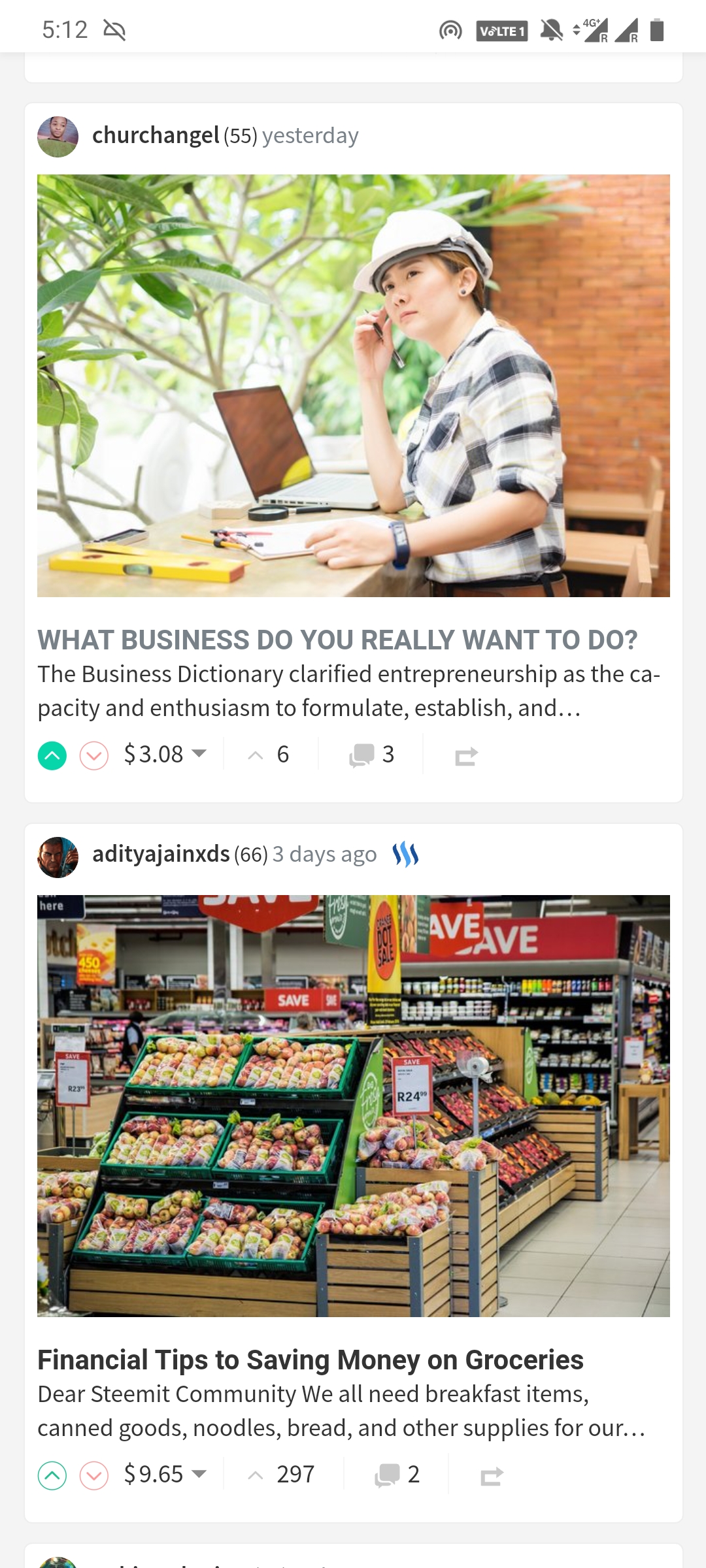This screenshot has width=706, height=1568.
Task: View the 6 voters on churchangel's post
Action: [x=269, y=755]
